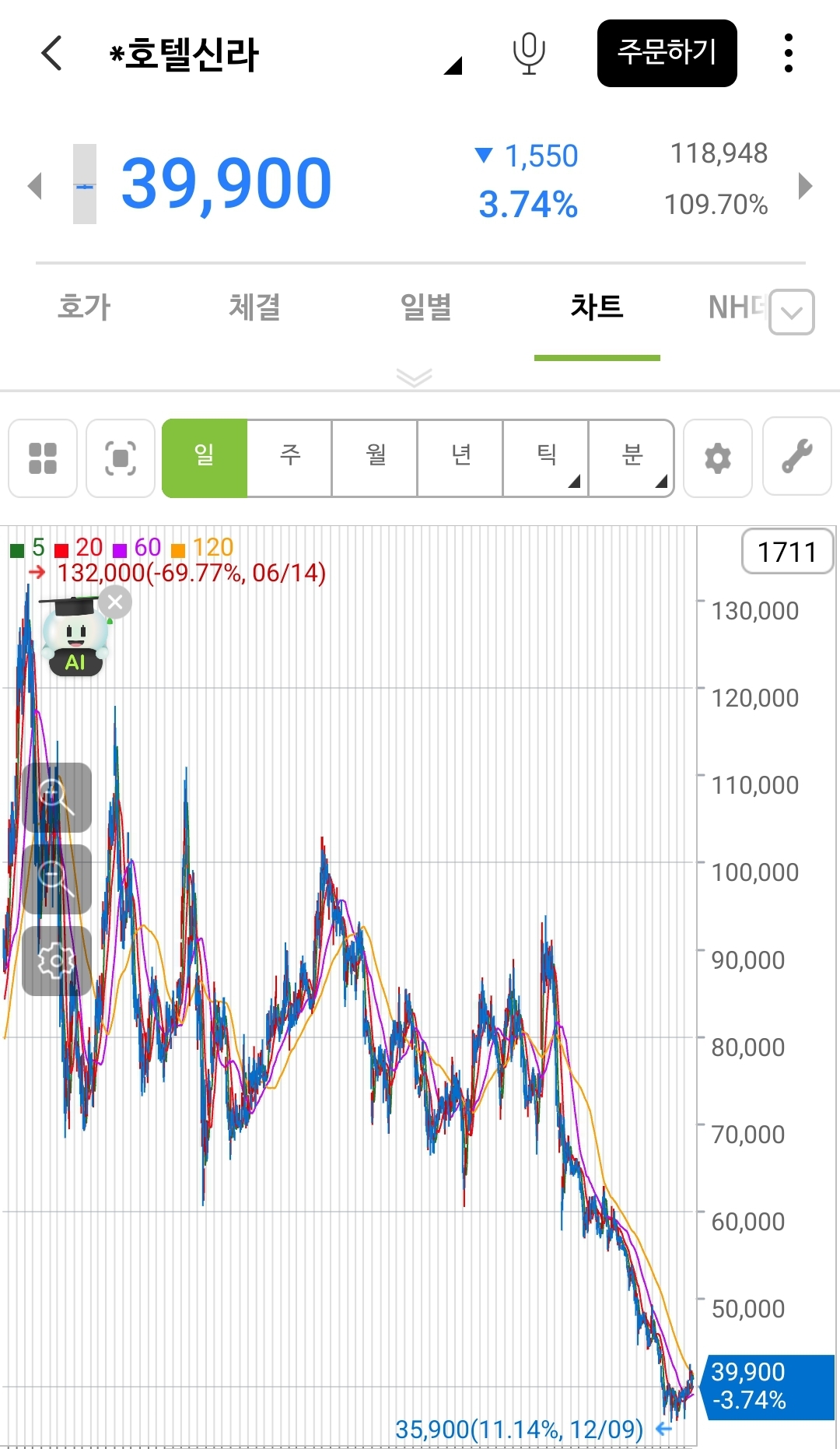
Task: Open chart settings gear in toolbar
Action: [718, 458]
